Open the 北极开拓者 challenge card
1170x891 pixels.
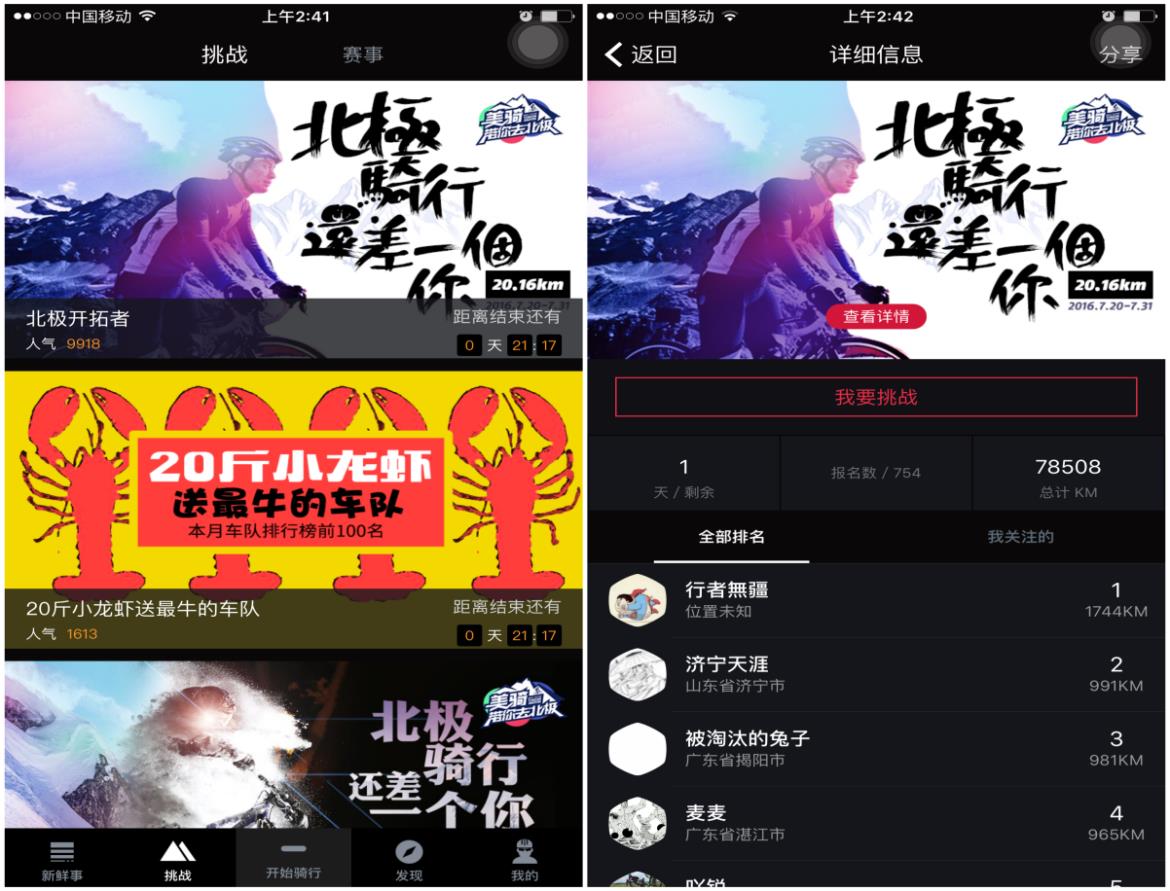pos(293,220)
